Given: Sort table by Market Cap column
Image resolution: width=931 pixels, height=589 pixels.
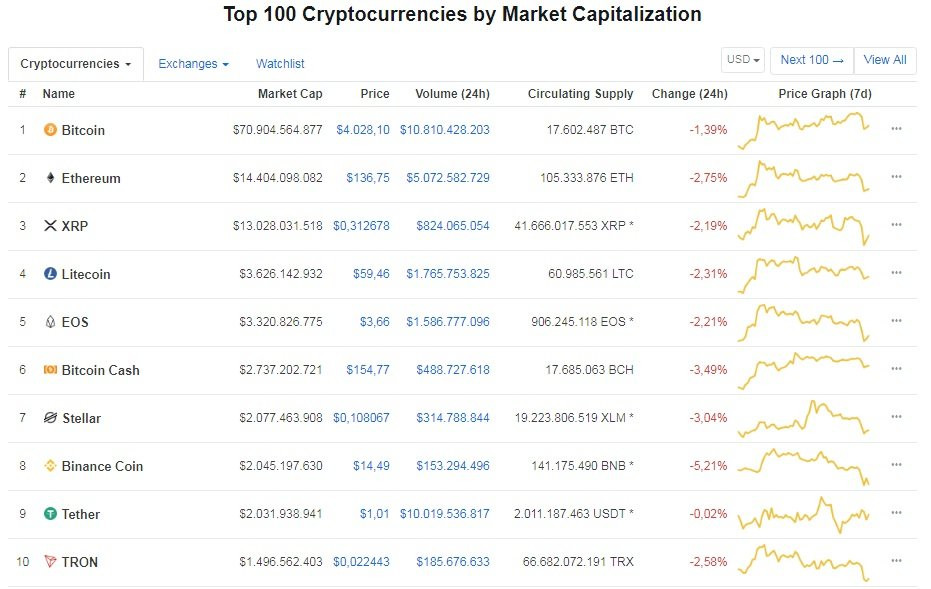Looking at the screenshot, I should [290, 94].
